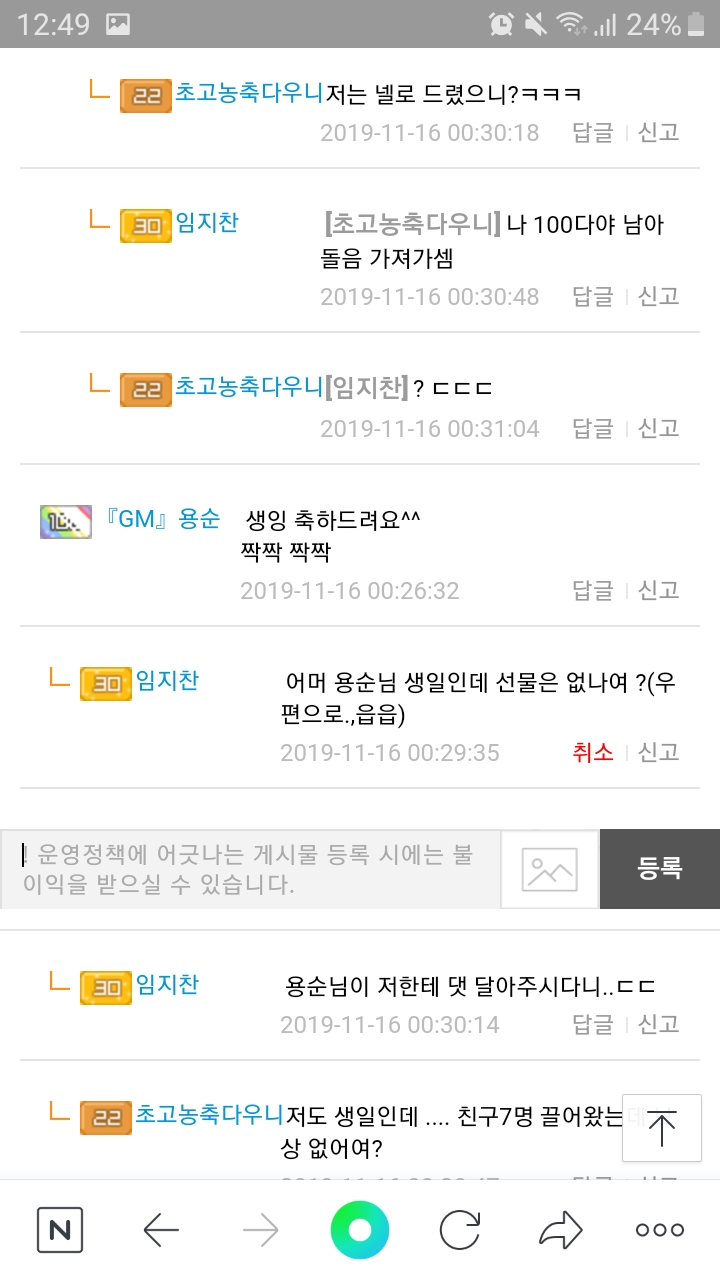
Task: Open 『GM』용순's profile name
Action: point(162,519)
